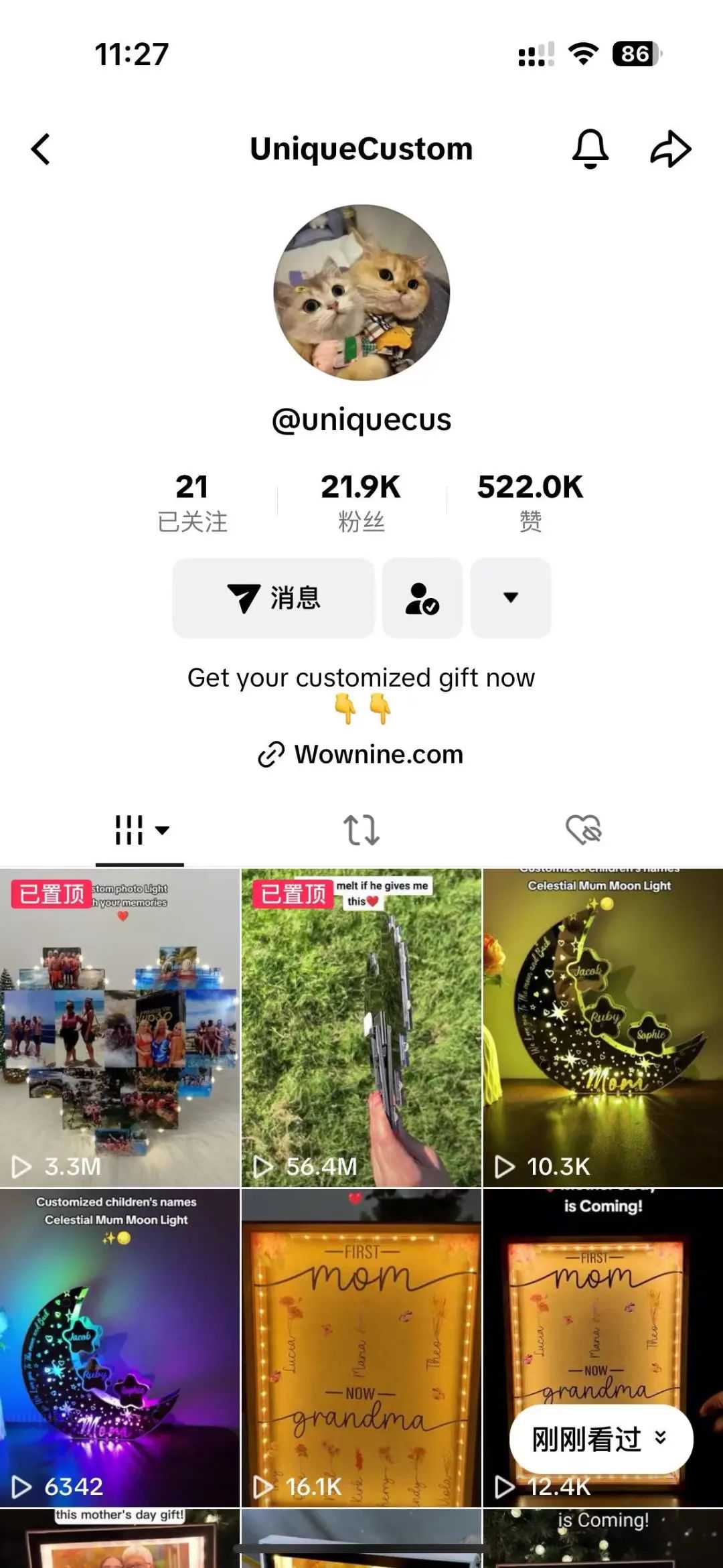
Task: Switch to the videos grid tab
Action: point(140,831)
